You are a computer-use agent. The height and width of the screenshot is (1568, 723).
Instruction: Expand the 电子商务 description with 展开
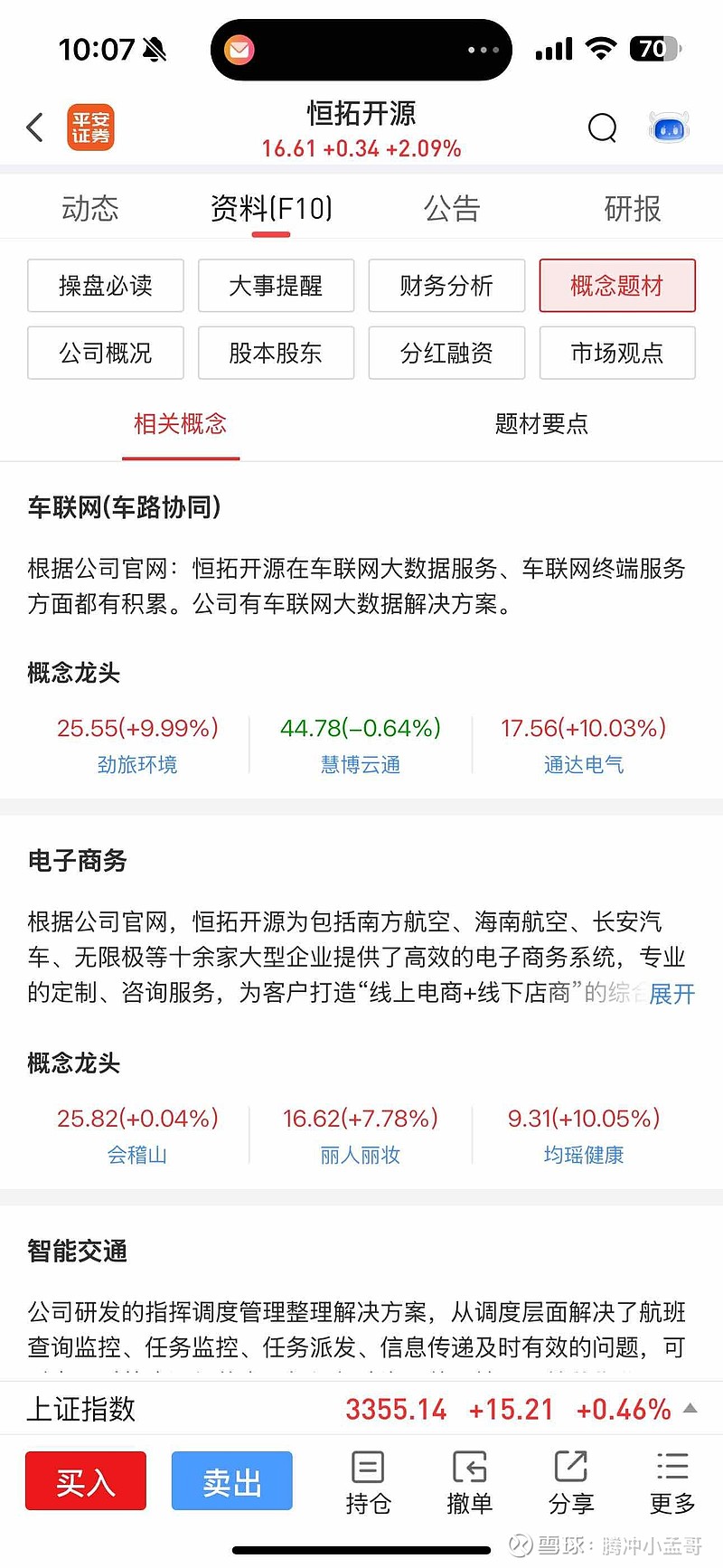tap(672, 994)
